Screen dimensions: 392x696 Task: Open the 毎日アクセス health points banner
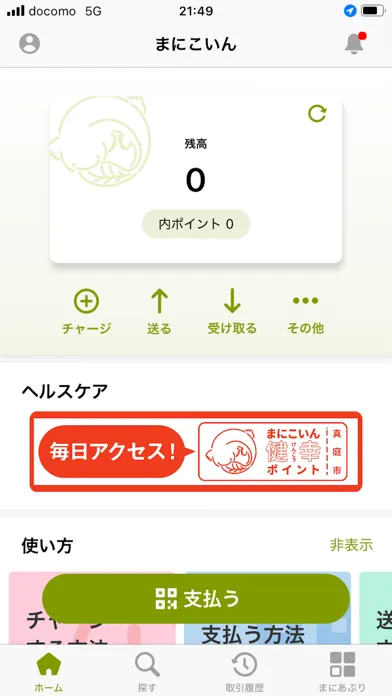(196, 451)
